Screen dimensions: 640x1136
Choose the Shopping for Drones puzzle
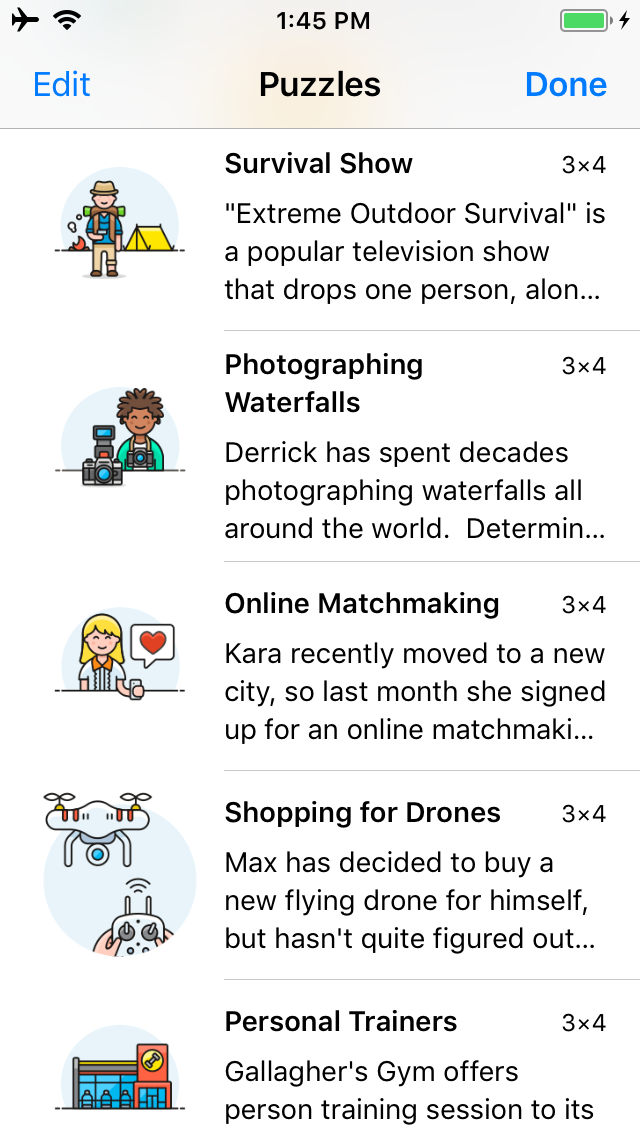320,875
